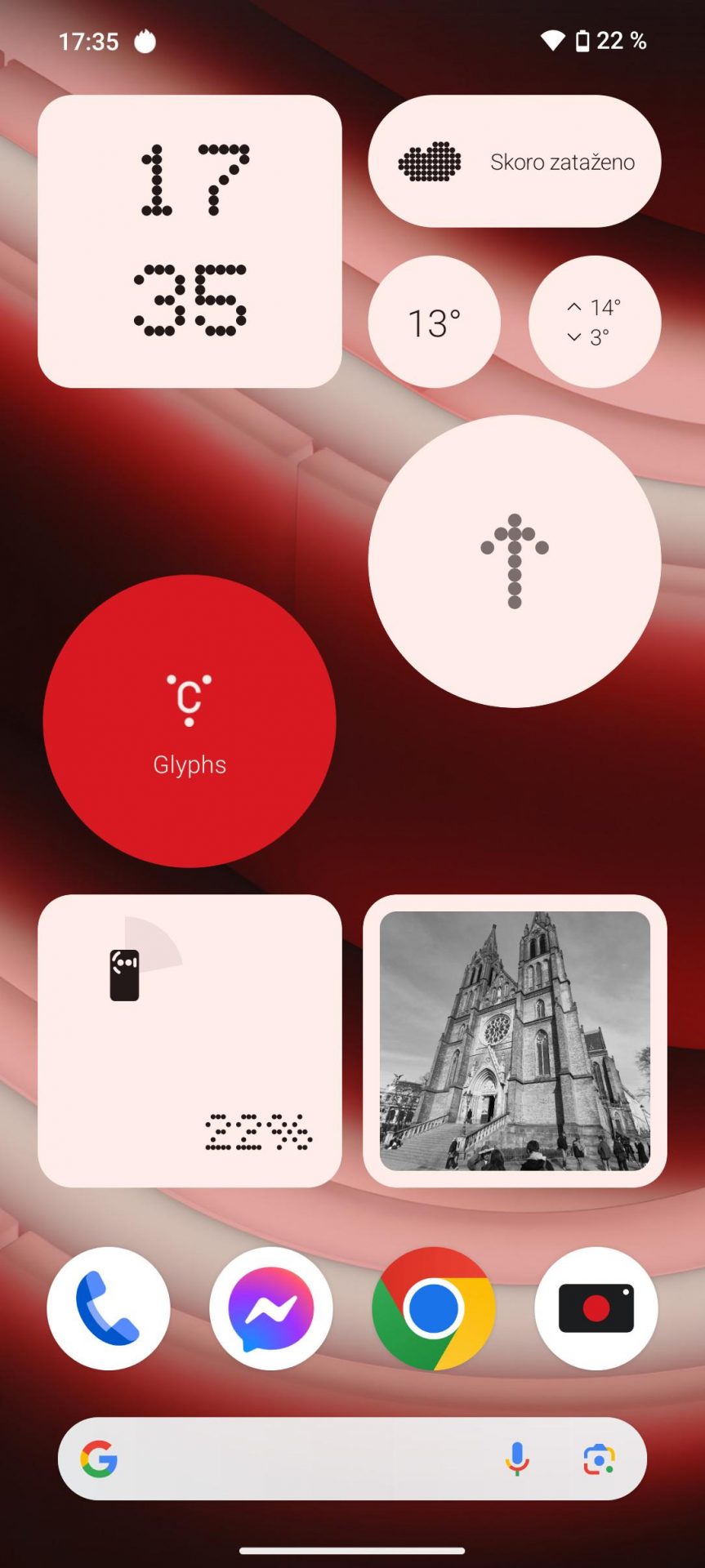The height and width of the screenshot is (1568, 705).
Task: Open the cathedral photo widget
Action: click(515, 1040)
